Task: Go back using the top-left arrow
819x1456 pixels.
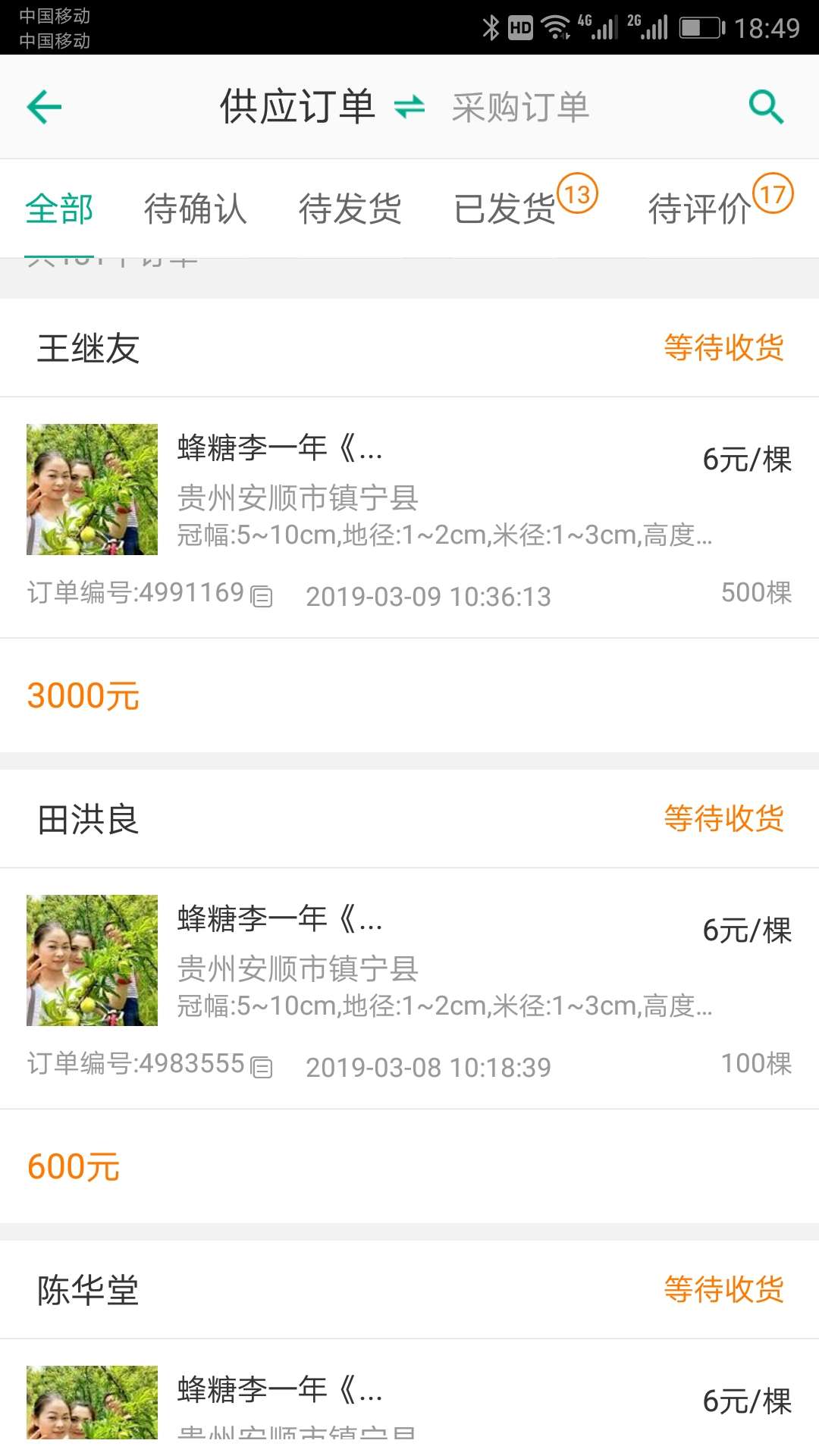Action: point(44,107)
